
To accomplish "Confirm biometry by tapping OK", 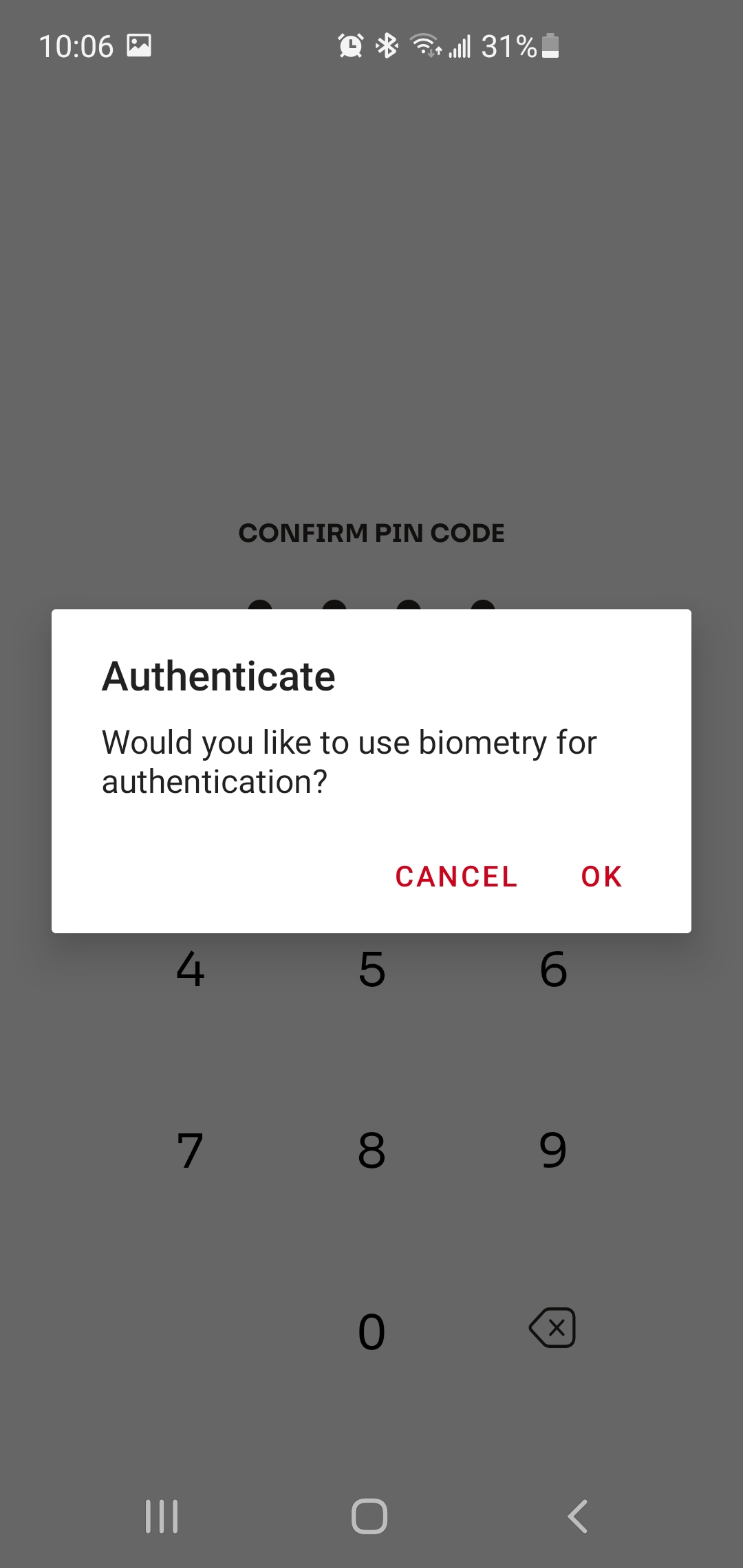I will (x=602, y=877).
